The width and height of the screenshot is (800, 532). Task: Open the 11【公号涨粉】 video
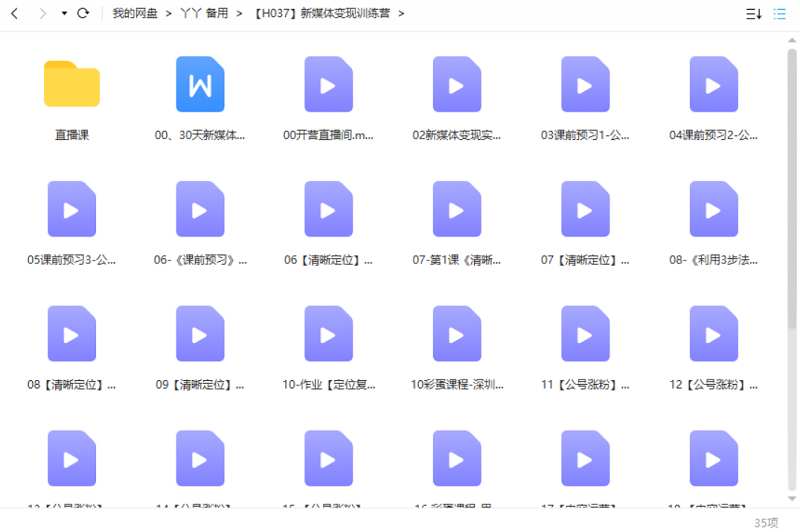click(x=585, y=334)
